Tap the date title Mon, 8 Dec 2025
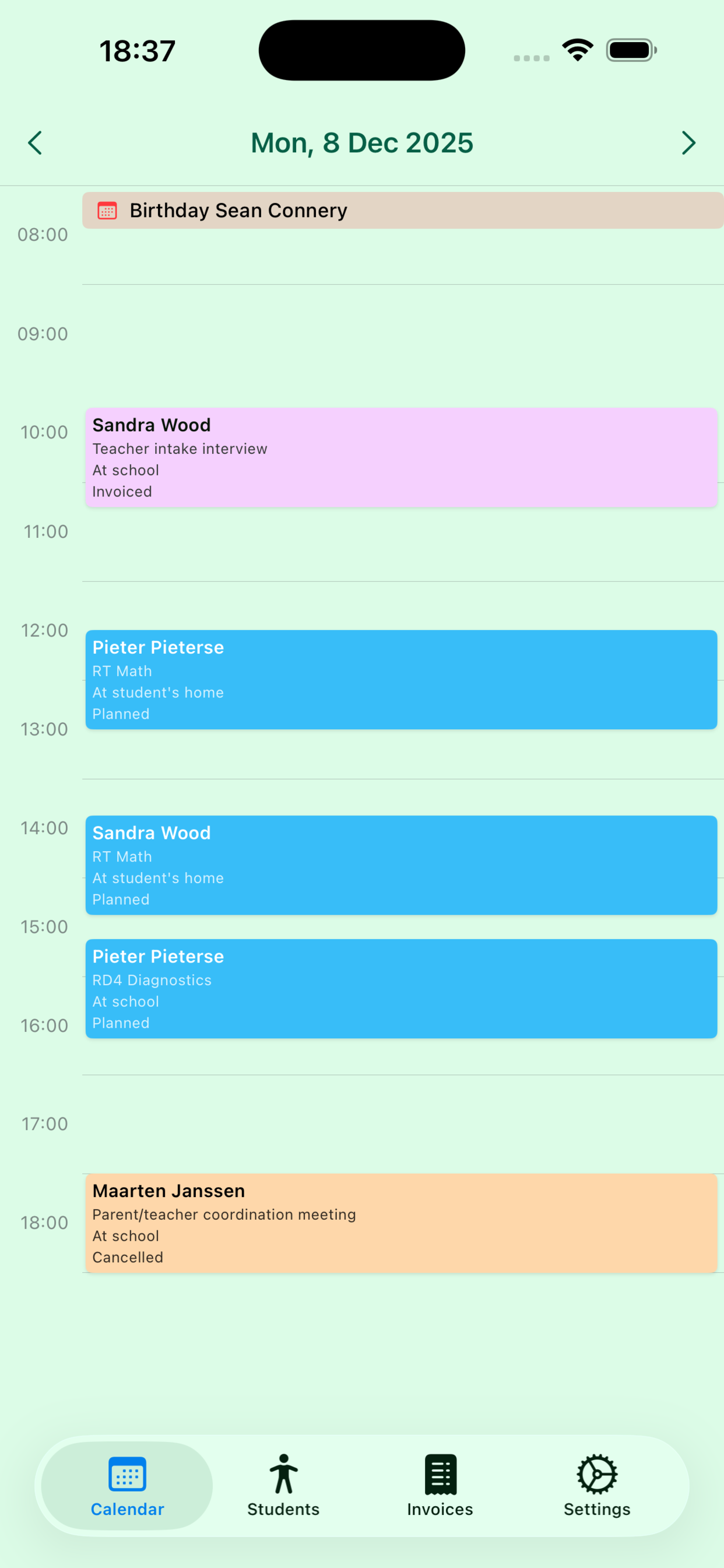 (361, 142)
